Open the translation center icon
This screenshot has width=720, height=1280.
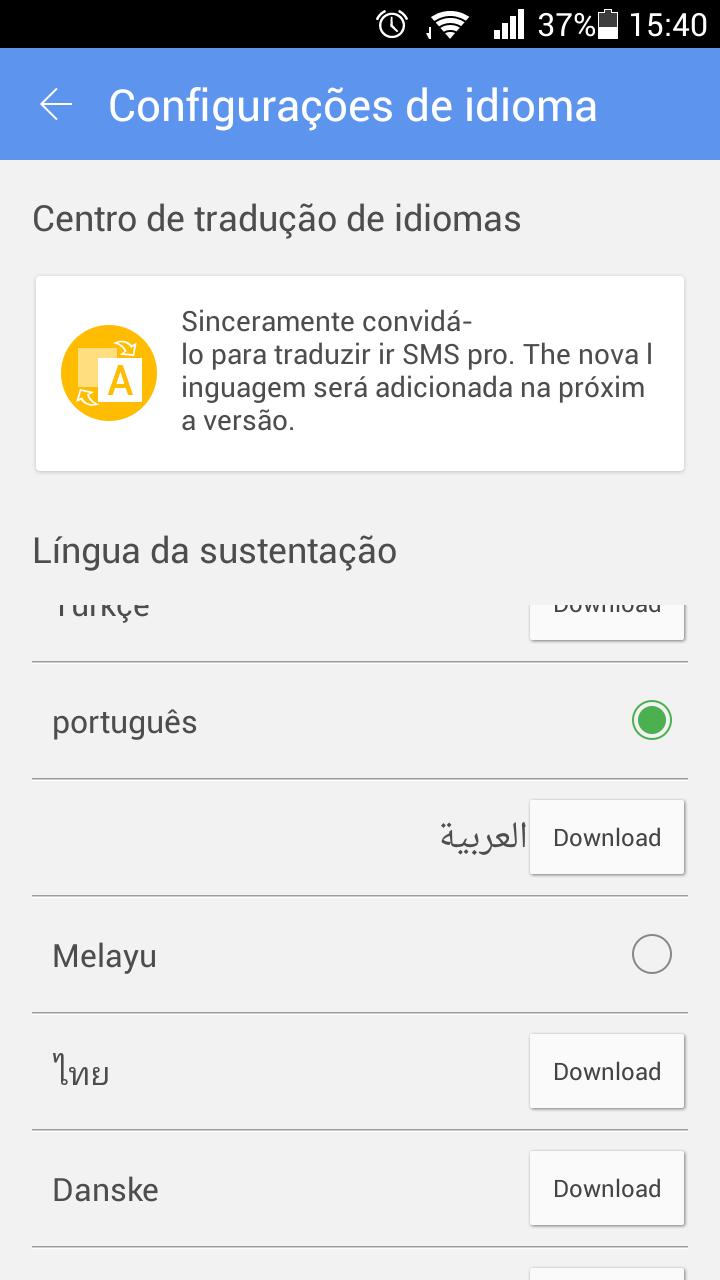tap(110, 372)
